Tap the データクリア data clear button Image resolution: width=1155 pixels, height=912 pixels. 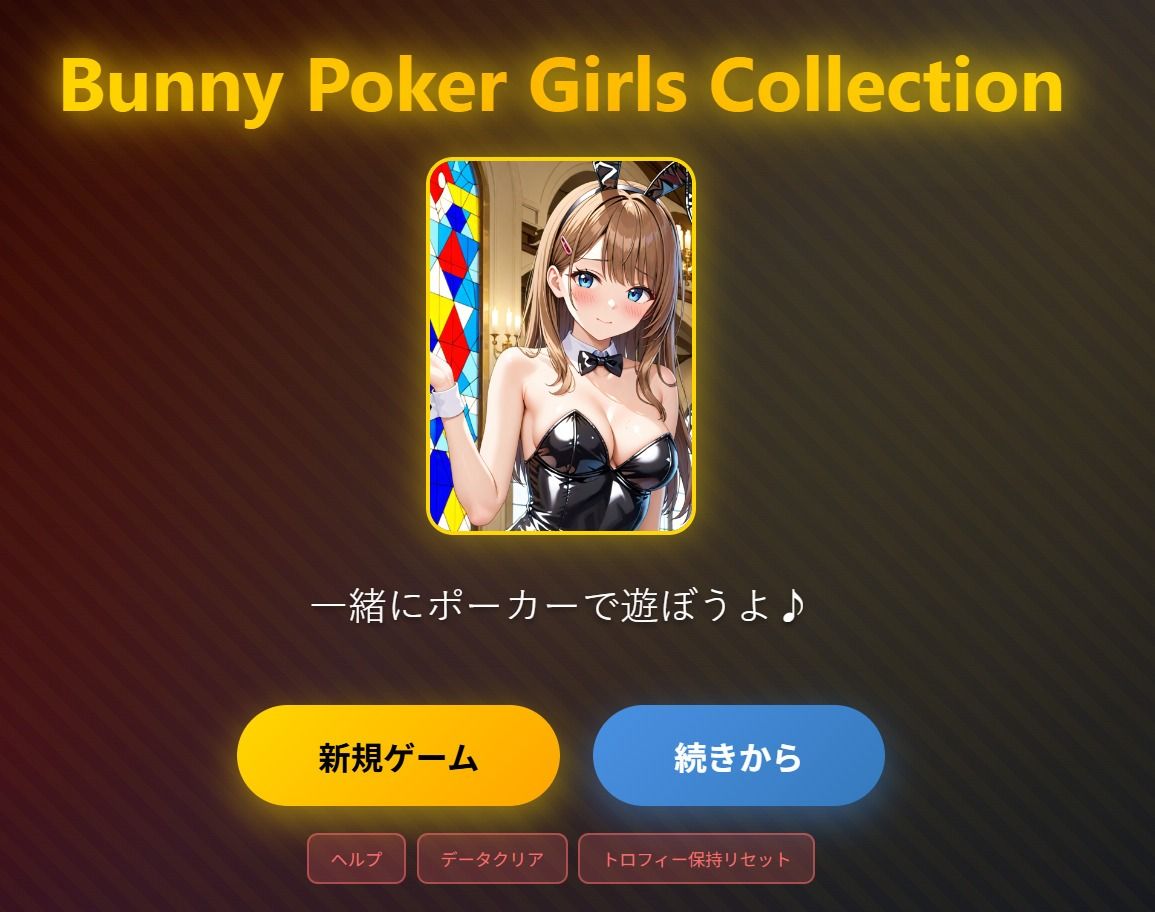492,859
